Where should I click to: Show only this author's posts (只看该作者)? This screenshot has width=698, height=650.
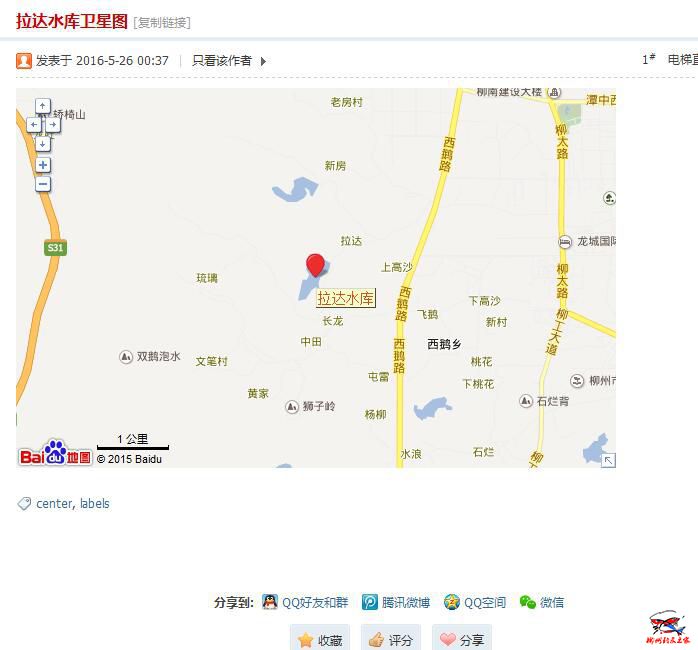(x=222, y=61)
